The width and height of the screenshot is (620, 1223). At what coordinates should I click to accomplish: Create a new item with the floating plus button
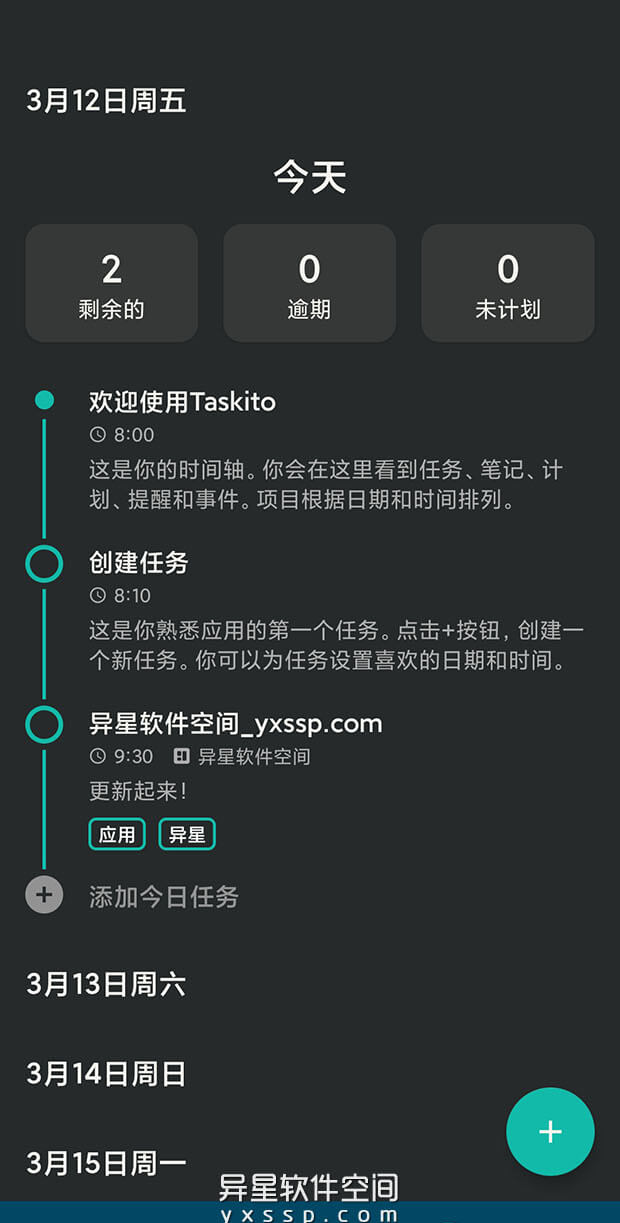(550, 1131)
